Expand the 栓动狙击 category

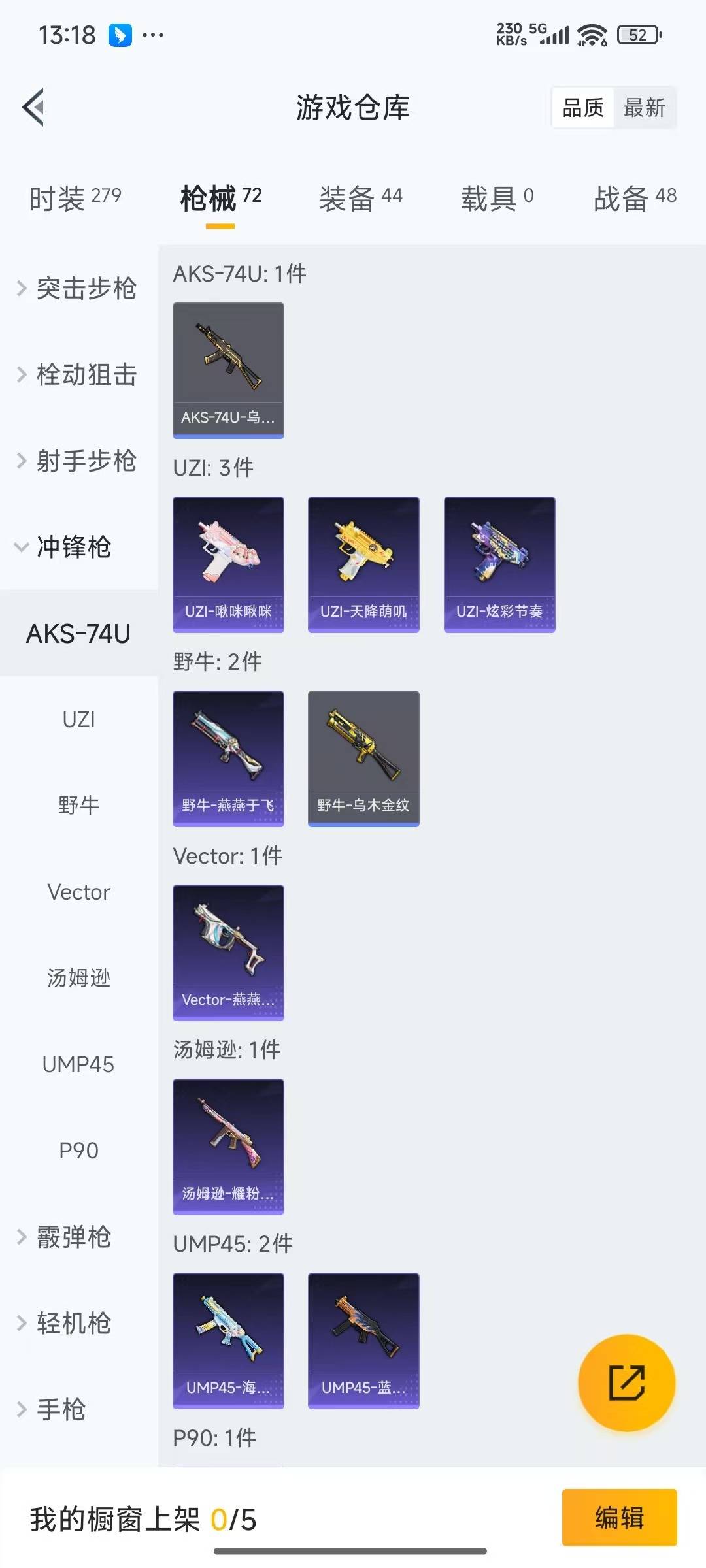pos(78,374)
